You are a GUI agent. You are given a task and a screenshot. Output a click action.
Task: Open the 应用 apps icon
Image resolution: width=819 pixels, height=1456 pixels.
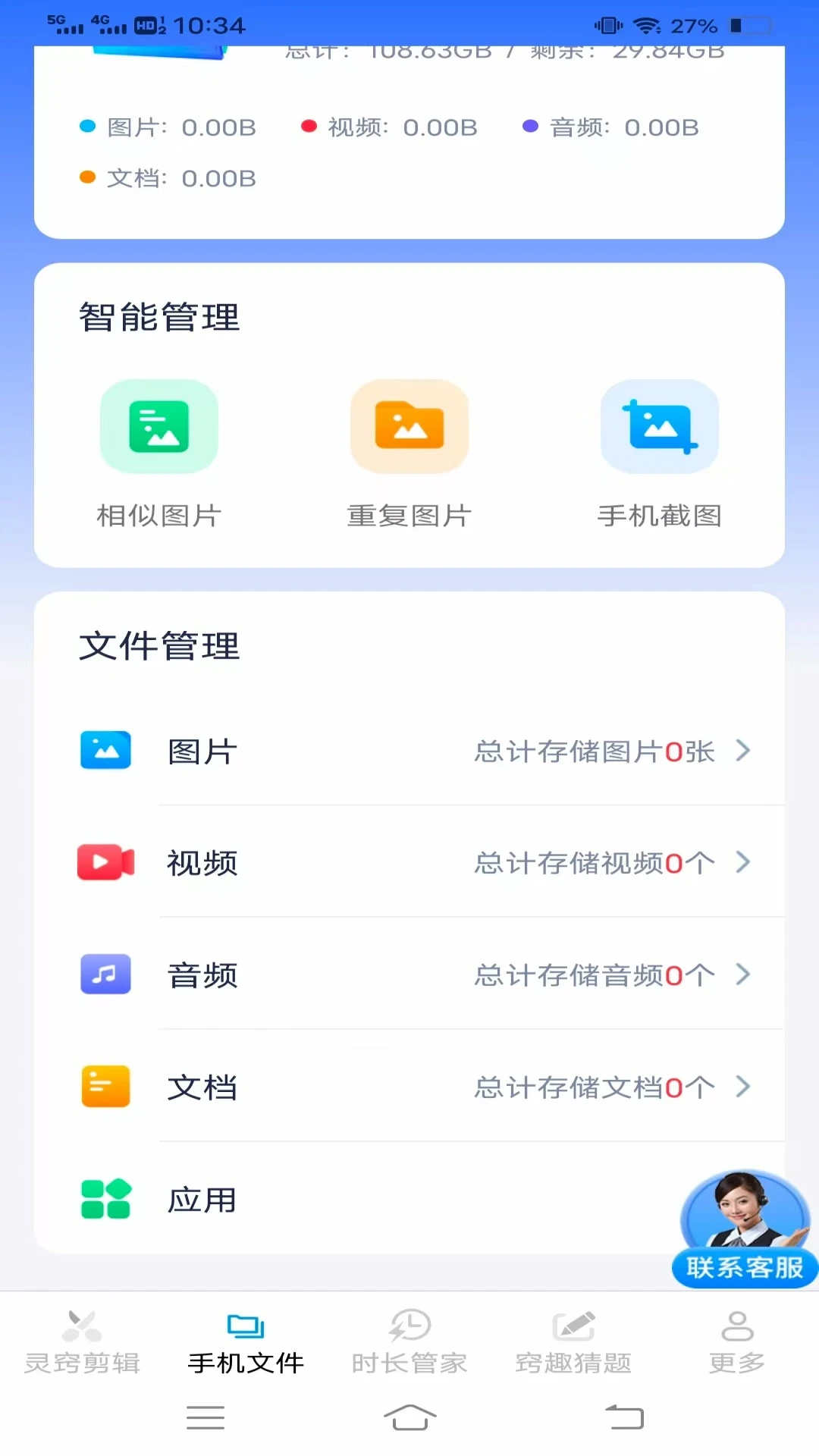[105, 1198]
